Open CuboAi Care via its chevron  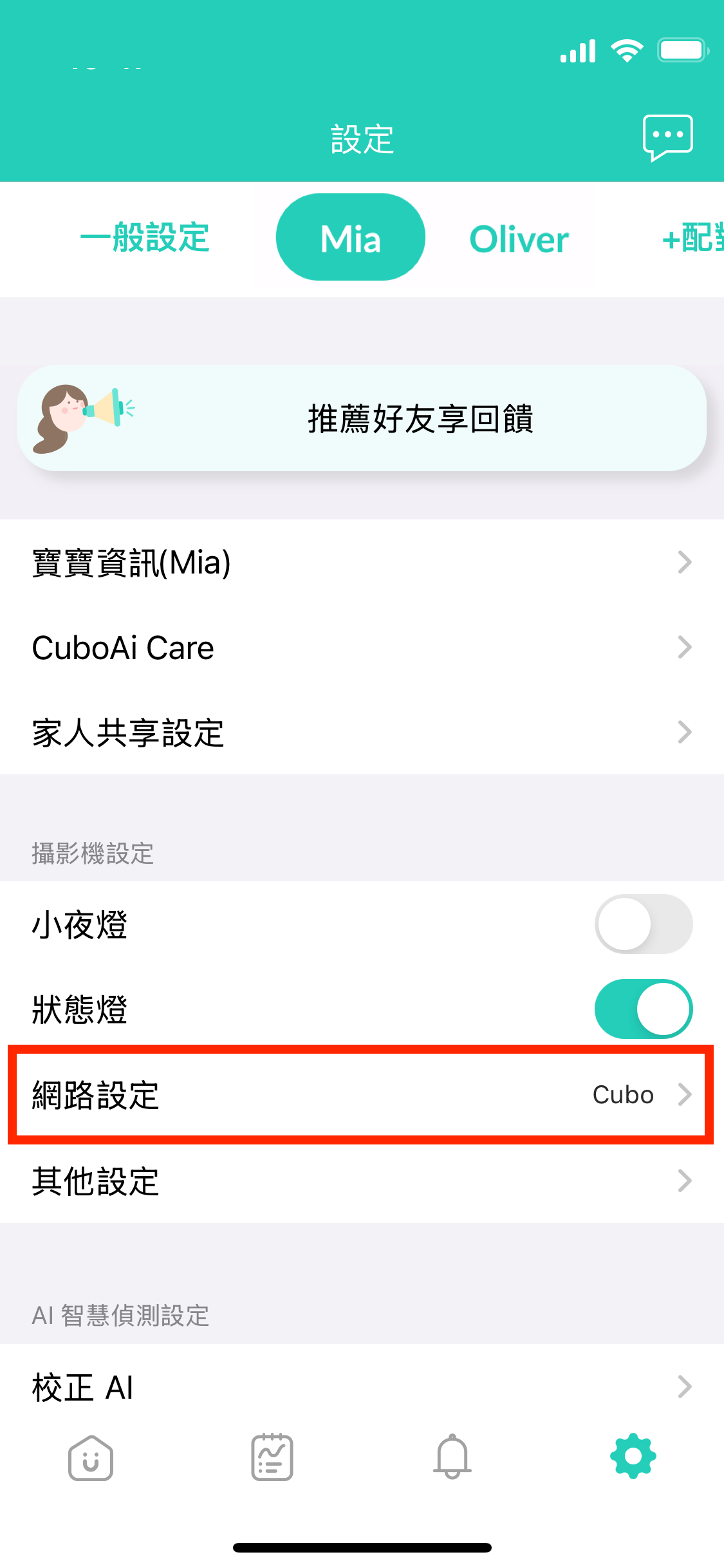point(684,647)
